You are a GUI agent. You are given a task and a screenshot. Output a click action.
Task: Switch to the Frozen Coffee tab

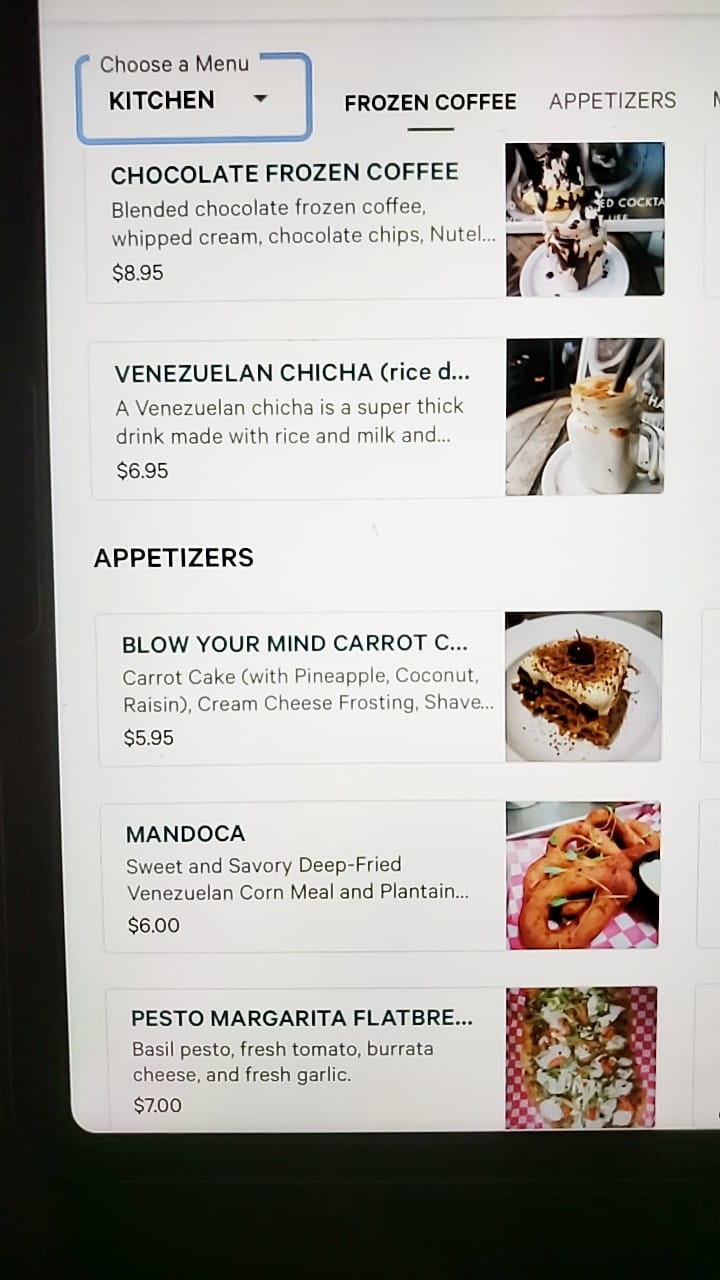[x=430, y=102]
